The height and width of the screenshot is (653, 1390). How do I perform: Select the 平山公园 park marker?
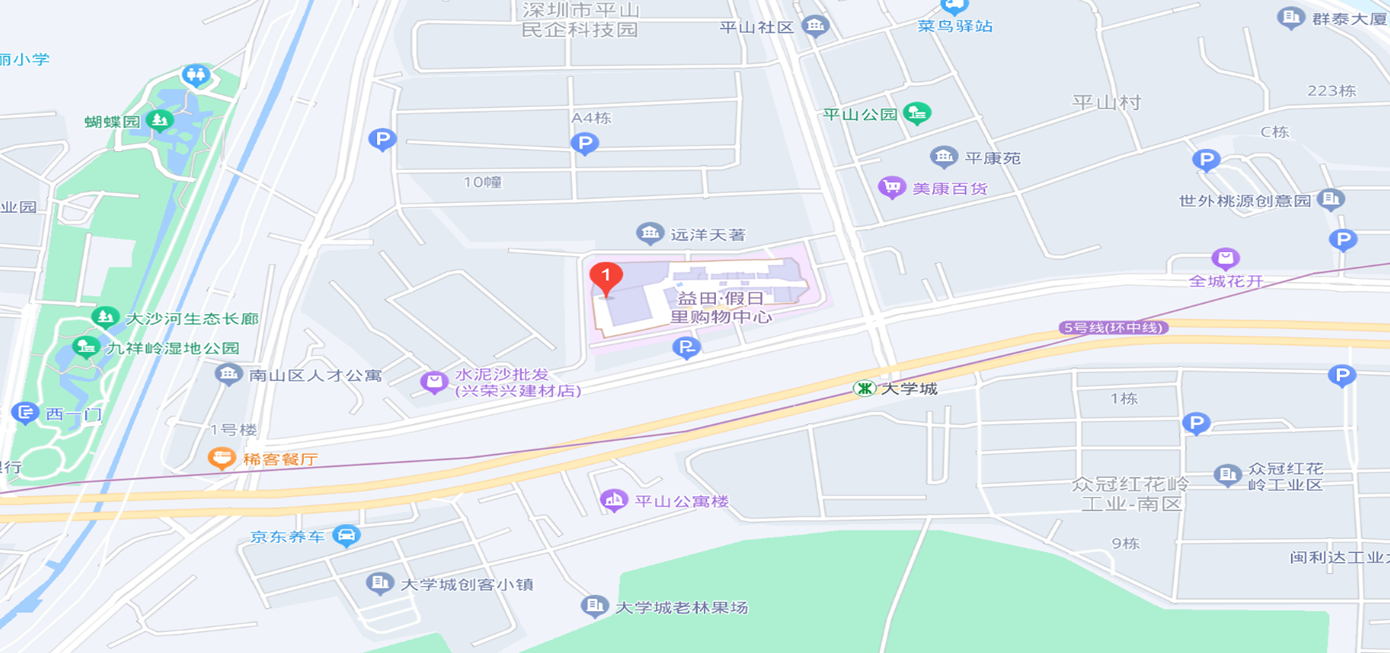tap(917, 114)
